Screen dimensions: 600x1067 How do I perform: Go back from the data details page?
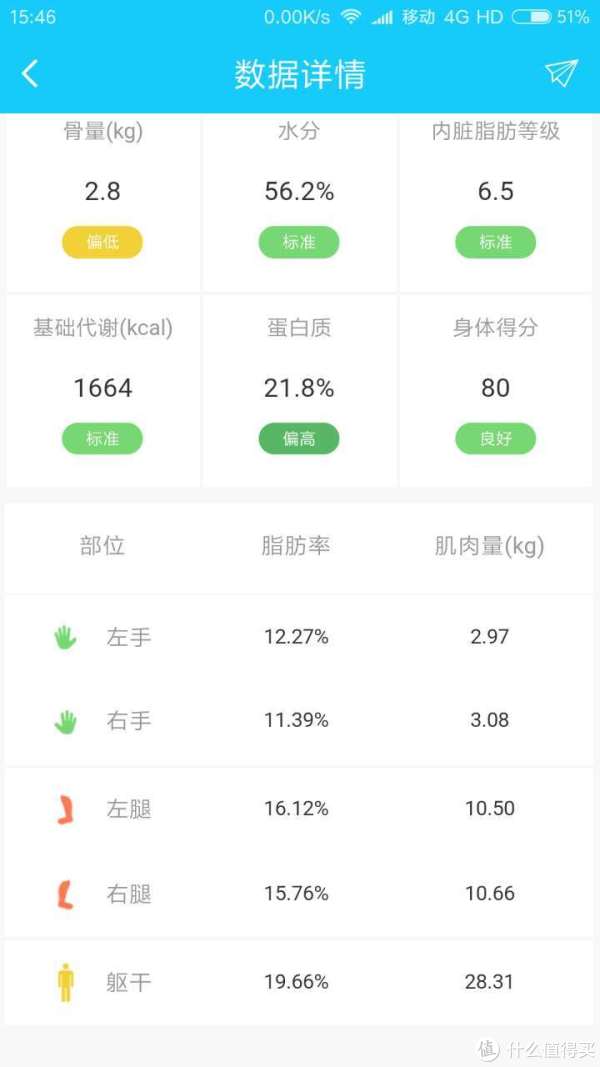pyautogui.click(x=30, y=73)
